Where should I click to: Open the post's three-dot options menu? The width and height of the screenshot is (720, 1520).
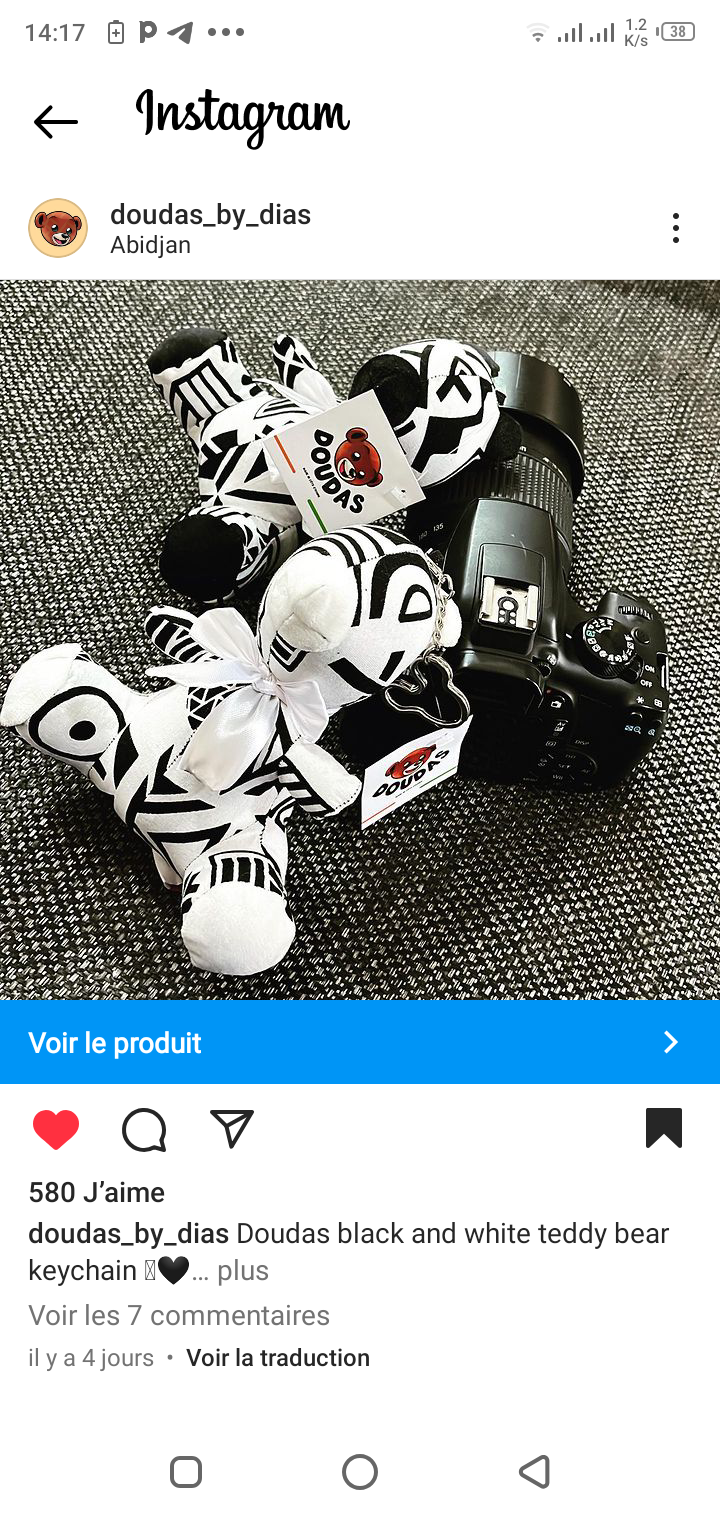(676, 228)
